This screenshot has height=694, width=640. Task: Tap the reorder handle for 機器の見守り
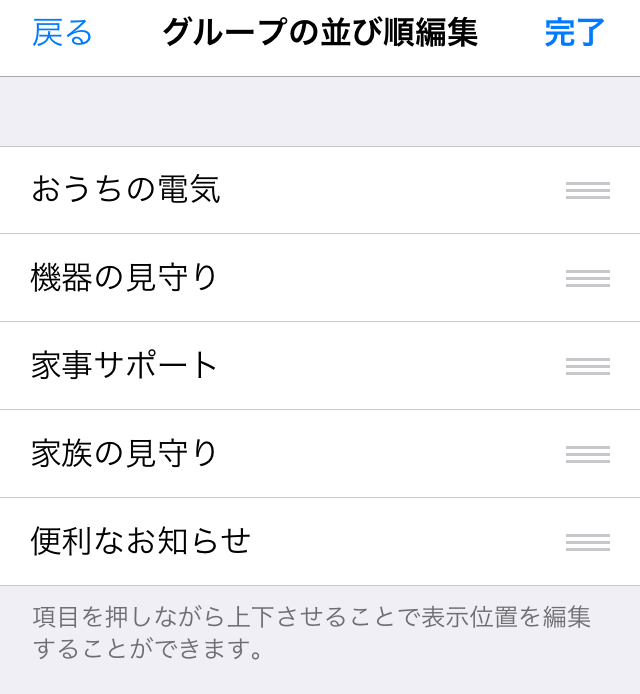click(x=588, y=278)
